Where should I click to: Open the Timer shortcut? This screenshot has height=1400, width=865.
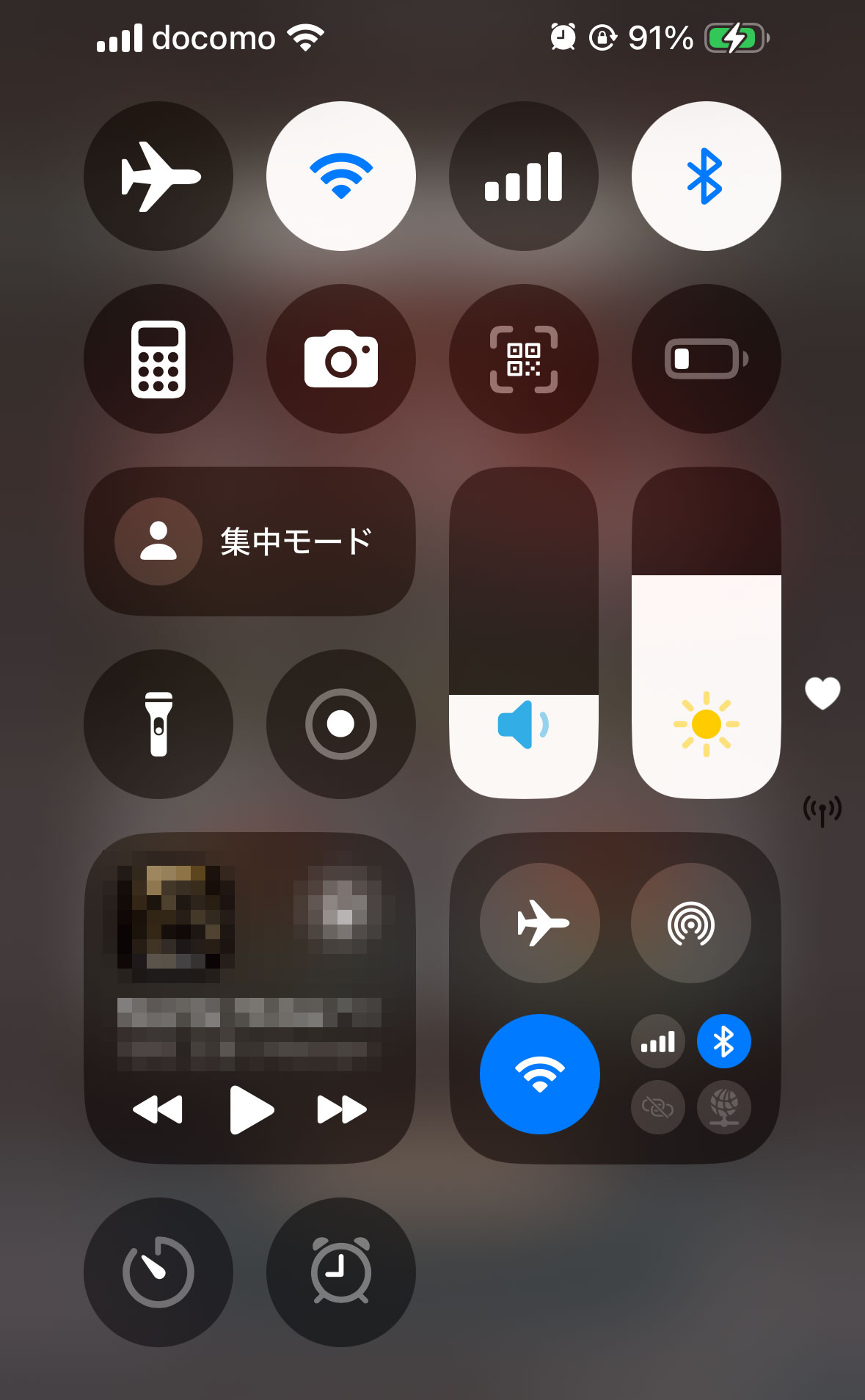point(158,1272)
